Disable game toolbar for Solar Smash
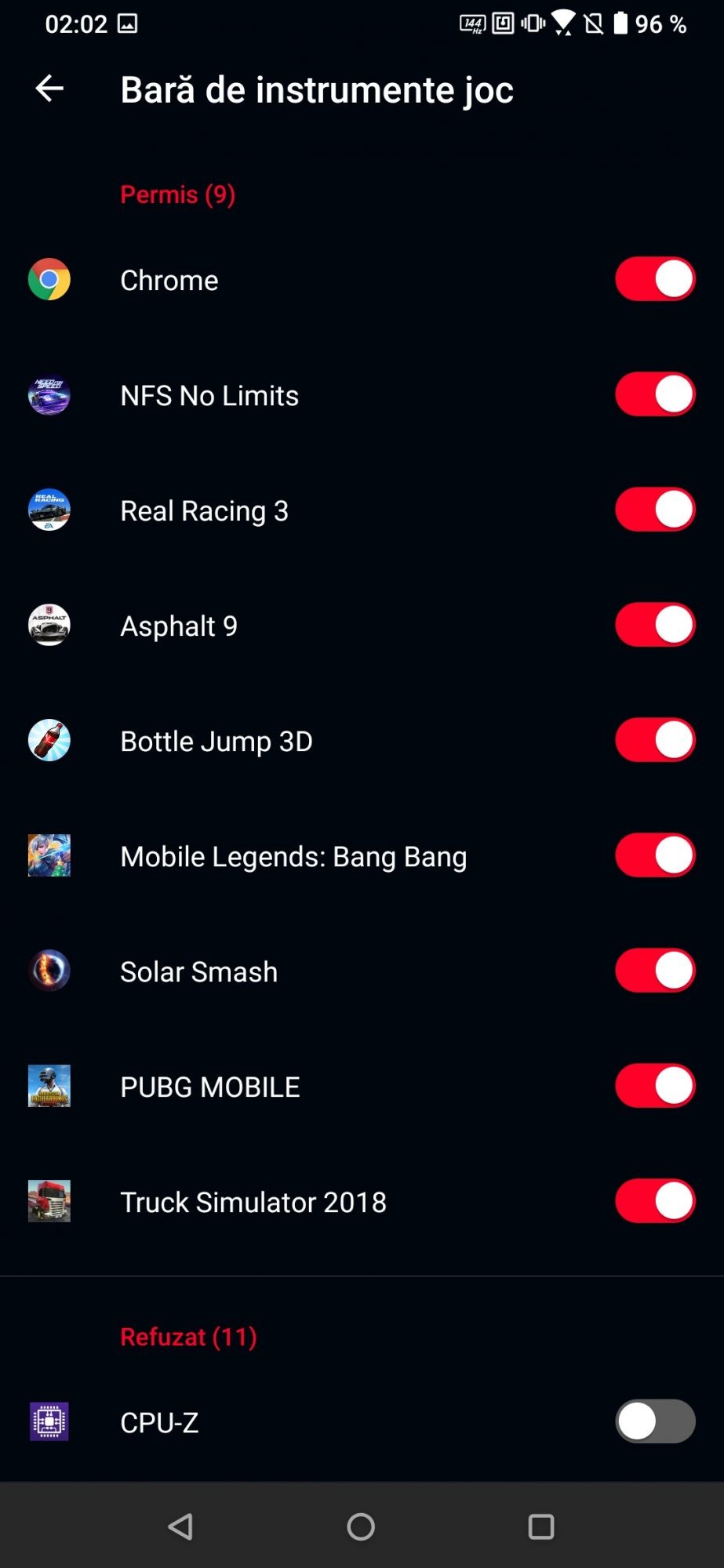 click(x=655, y=971)
